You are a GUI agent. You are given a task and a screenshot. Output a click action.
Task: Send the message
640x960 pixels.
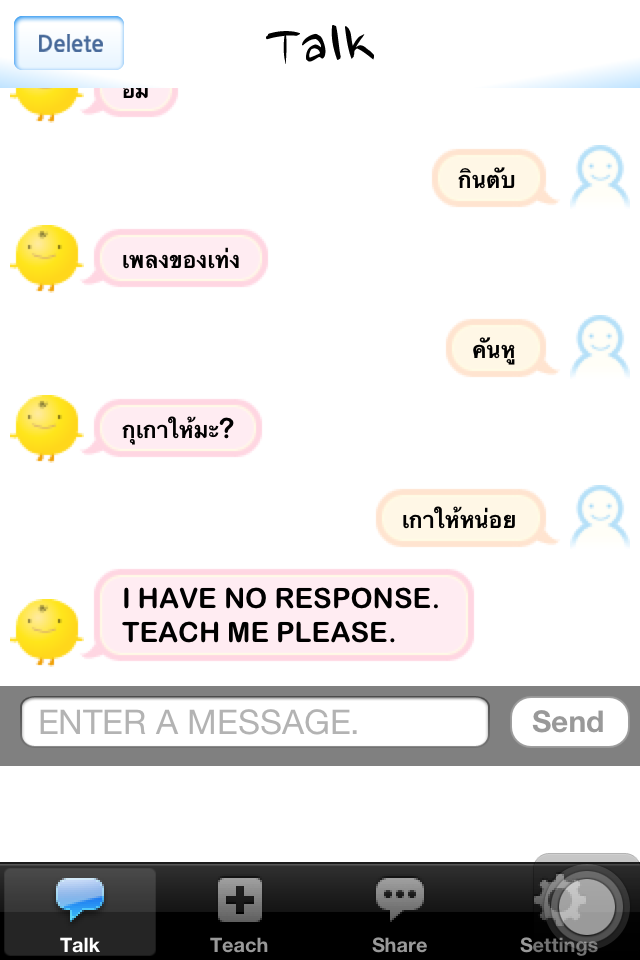(569, 722)
